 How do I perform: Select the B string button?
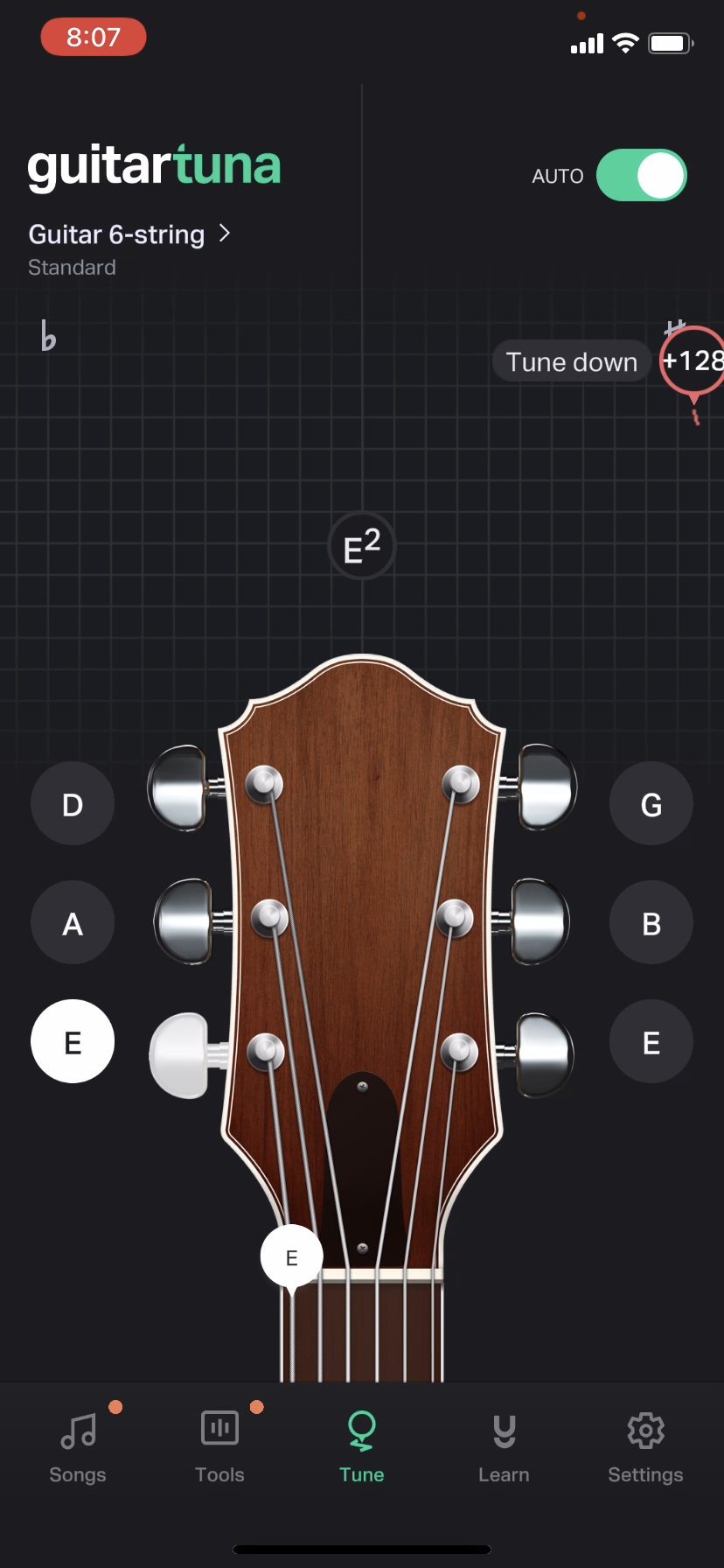coord(651,922)
